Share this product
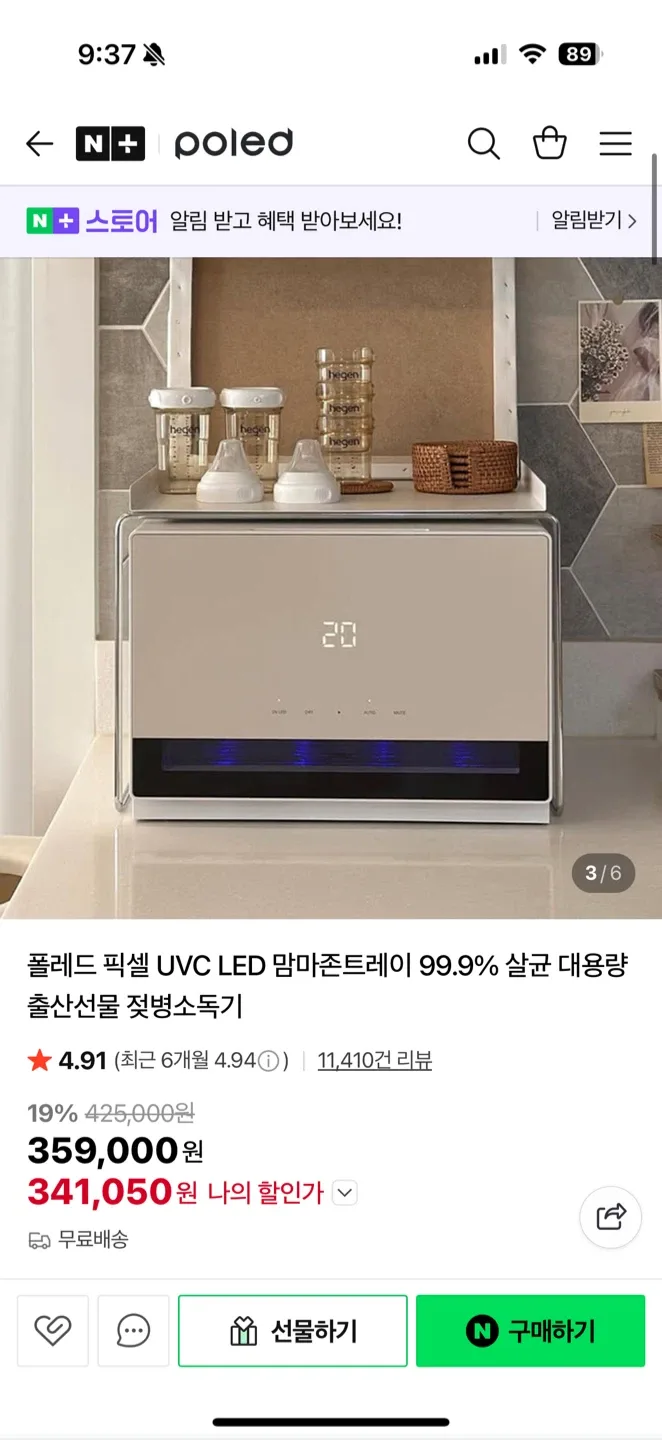Screen dimensions: 662x1440 [x=611, y=1217]
